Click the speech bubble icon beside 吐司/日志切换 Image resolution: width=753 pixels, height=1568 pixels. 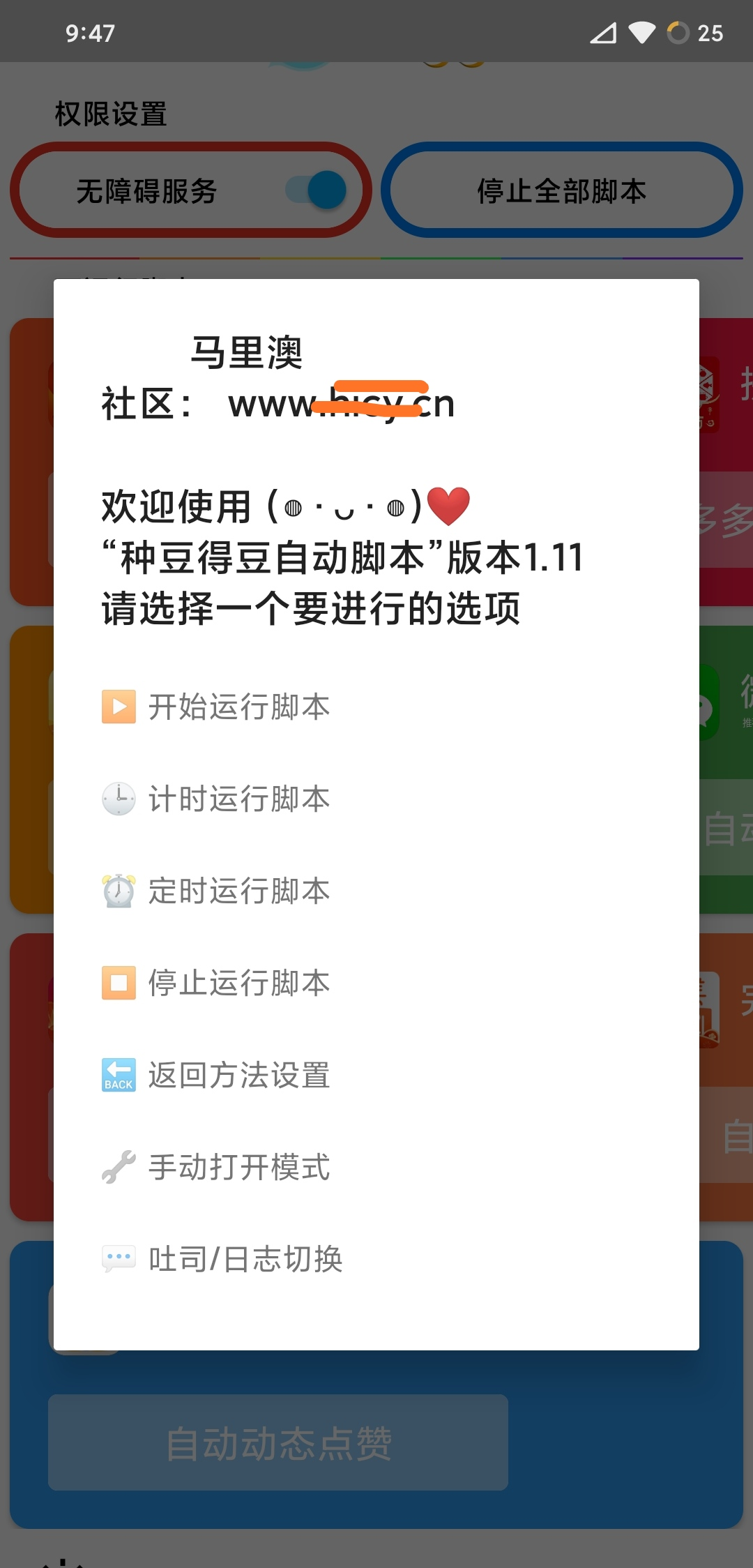[x=119, y=1258]
